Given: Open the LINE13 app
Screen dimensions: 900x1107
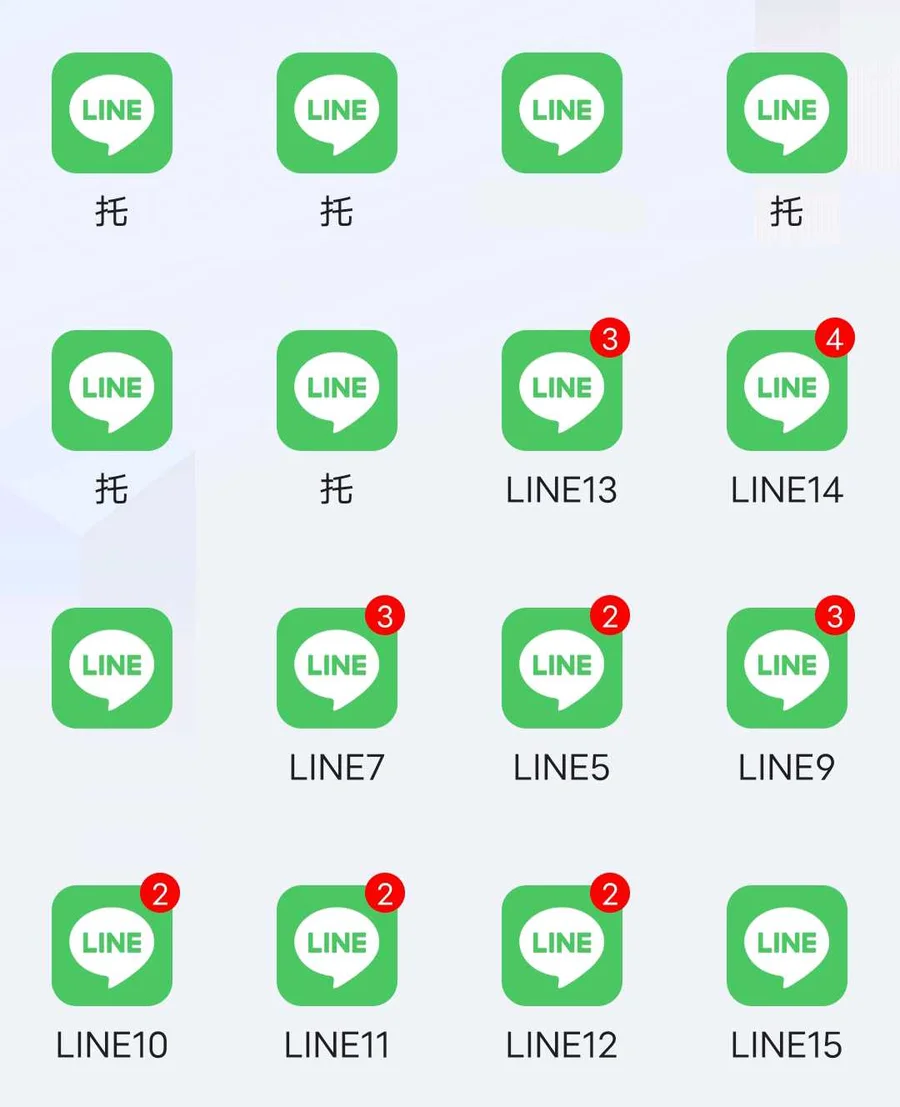Looking at the screenshot, I should tap(561, 391).
